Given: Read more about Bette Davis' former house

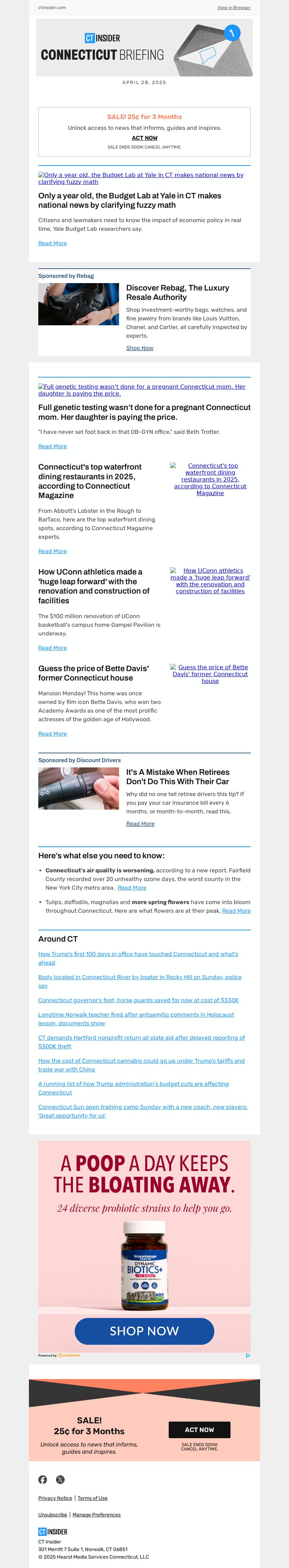Looking at the screenshot, I should pyautogui.click(x=52, y=734).
